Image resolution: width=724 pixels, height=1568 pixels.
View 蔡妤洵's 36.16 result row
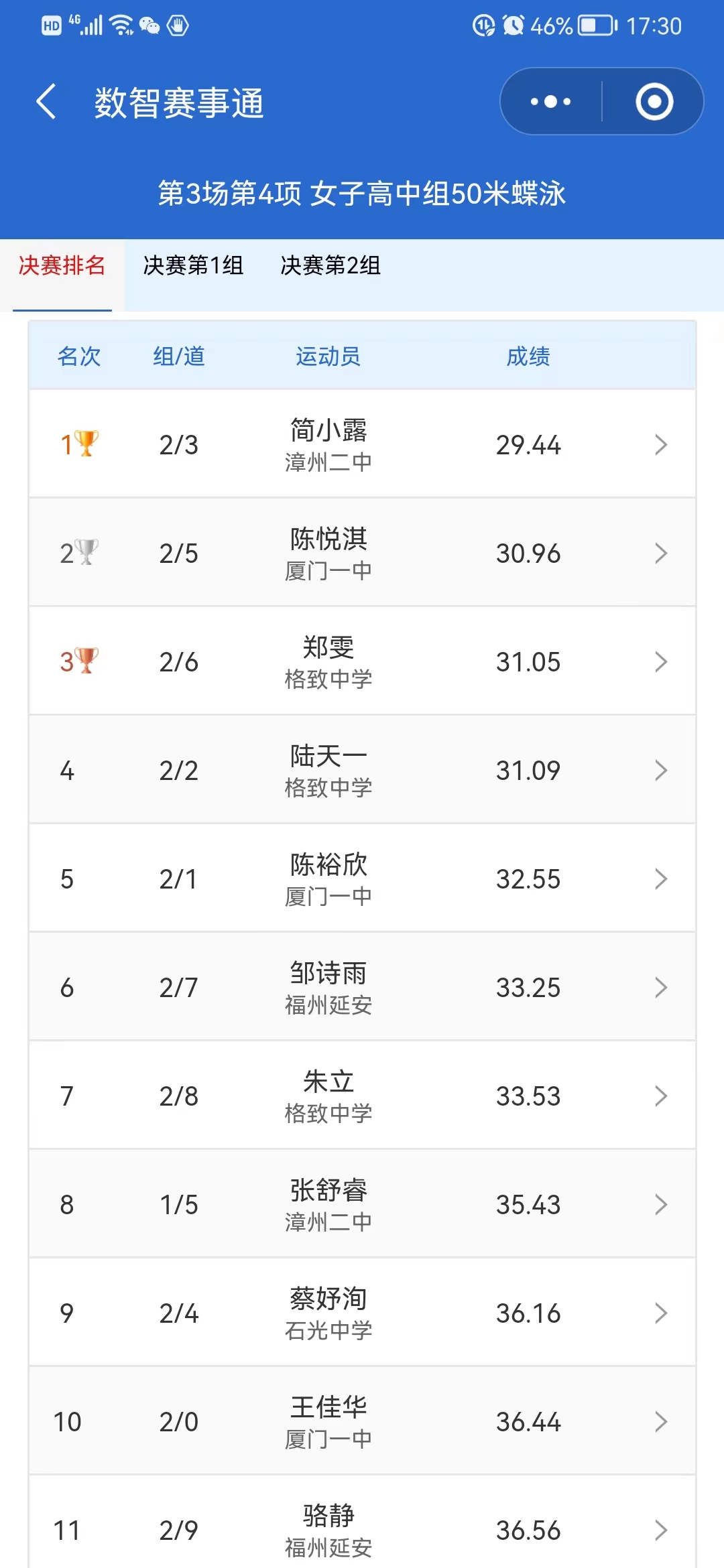(x=362, y=1313)
